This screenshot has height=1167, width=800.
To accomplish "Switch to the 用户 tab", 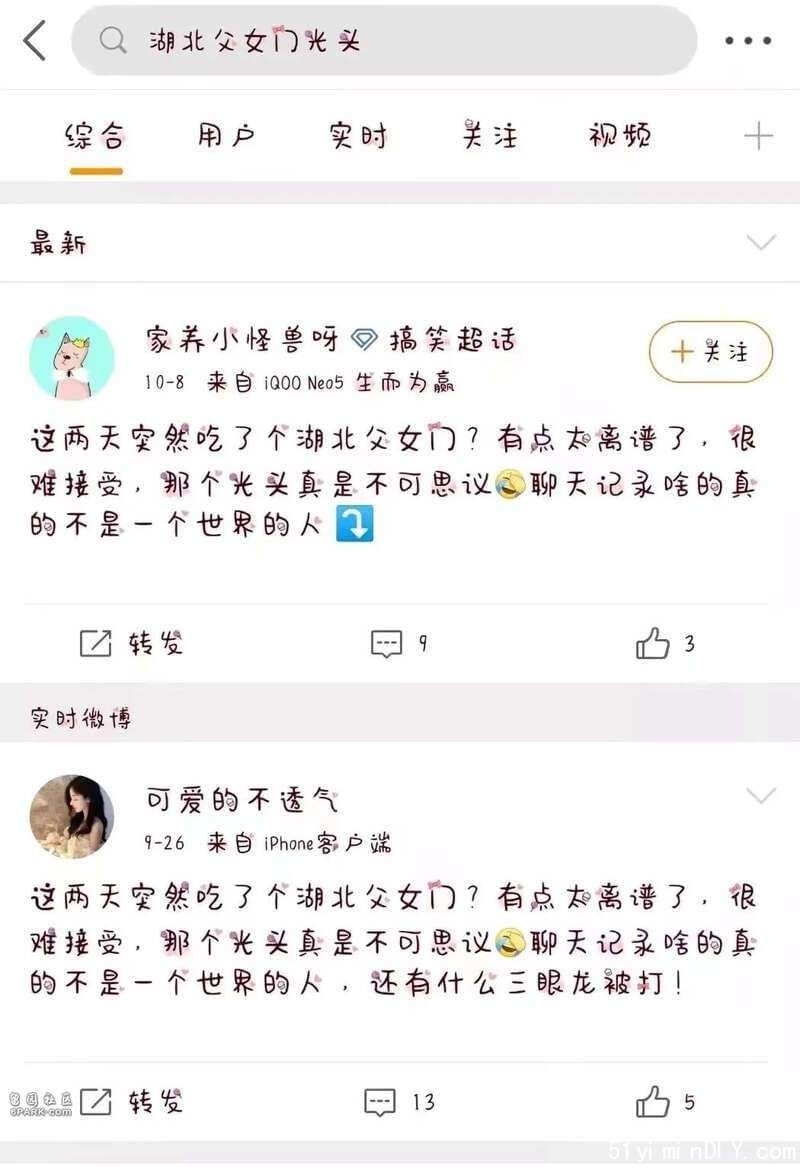I will point(226,136).
